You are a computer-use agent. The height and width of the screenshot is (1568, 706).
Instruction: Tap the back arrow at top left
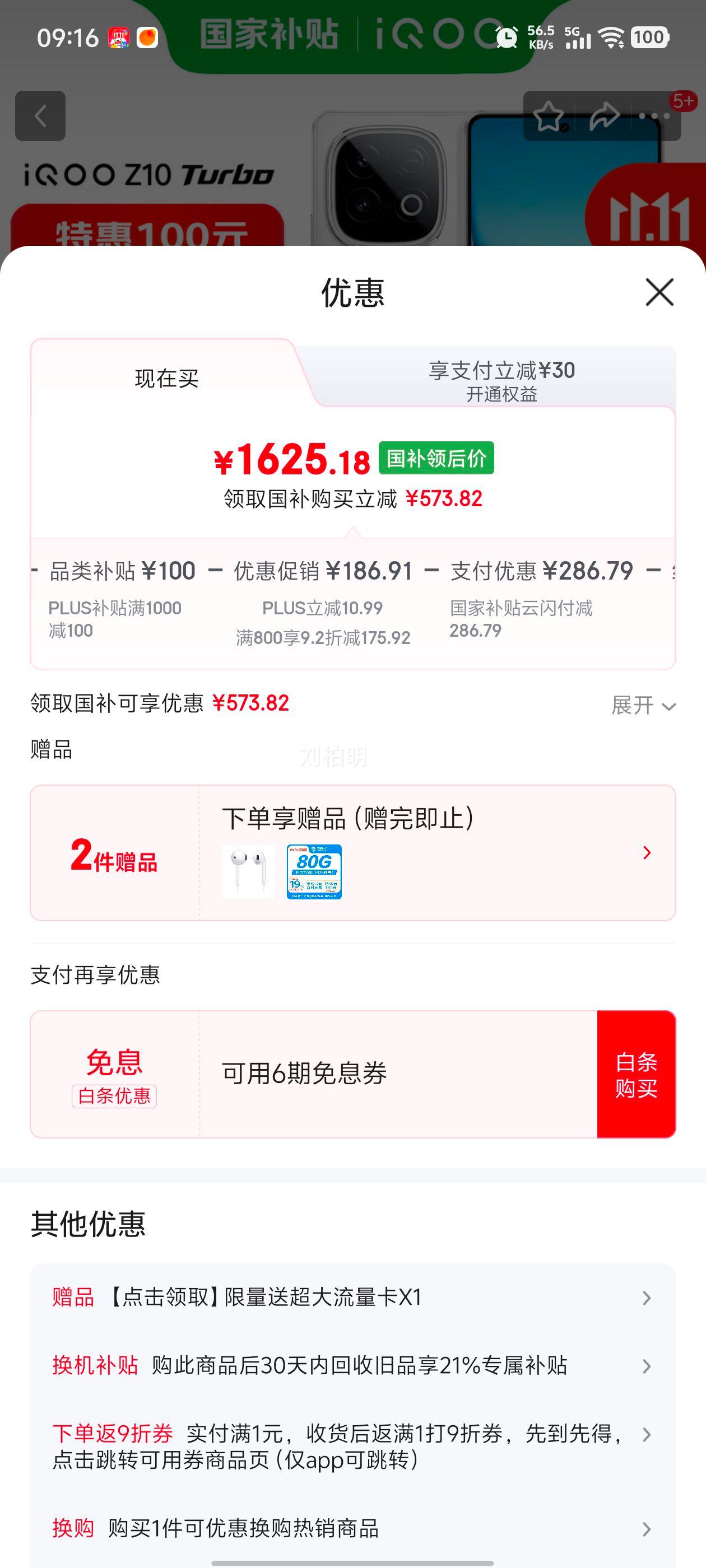coord(40,116)
